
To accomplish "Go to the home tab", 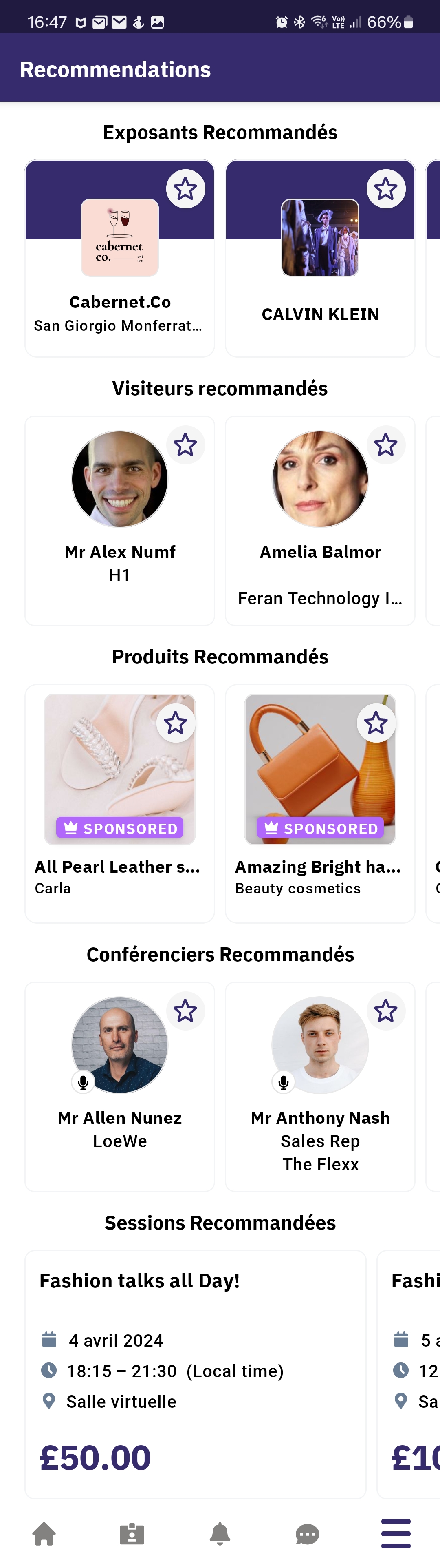I will click(44, 1533).
